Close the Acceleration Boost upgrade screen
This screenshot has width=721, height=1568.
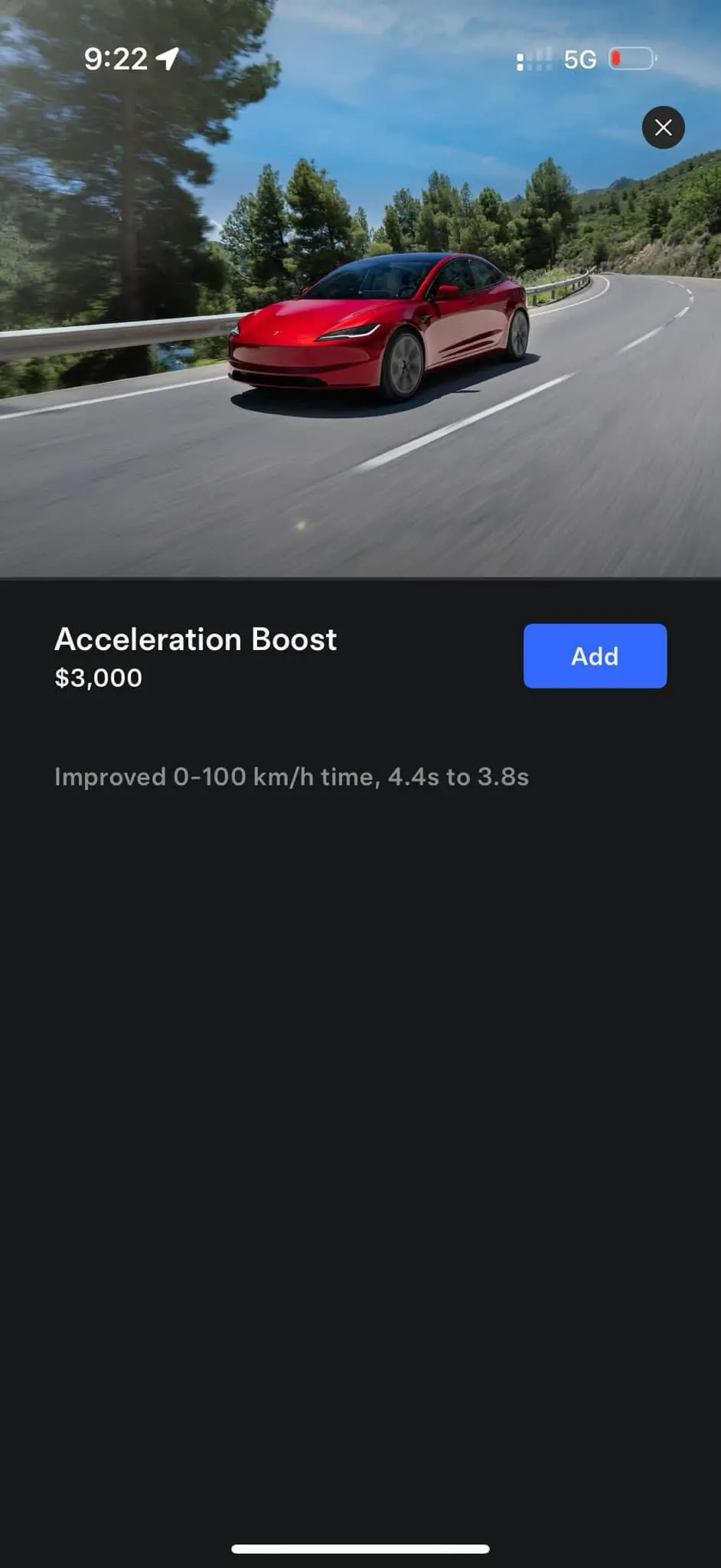[663, 127]
